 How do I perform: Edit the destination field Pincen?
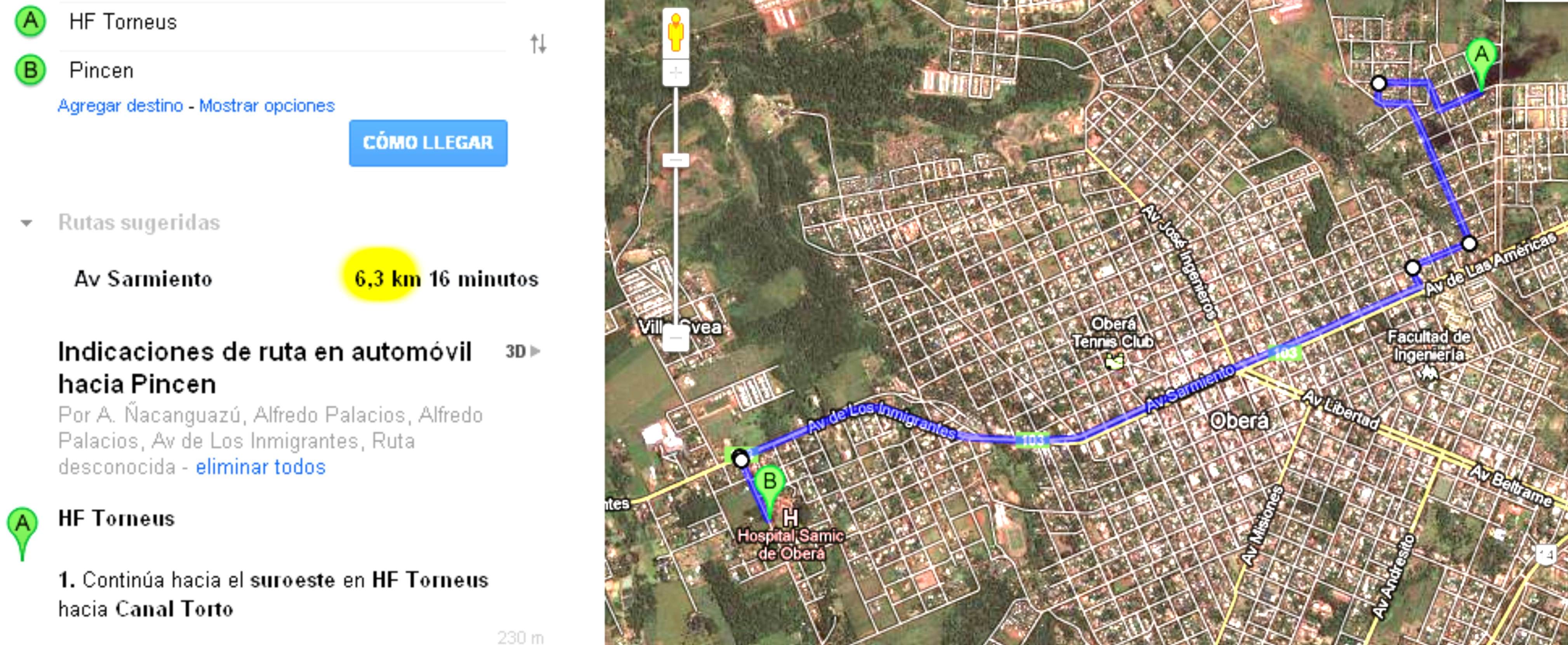pos(280,71)
